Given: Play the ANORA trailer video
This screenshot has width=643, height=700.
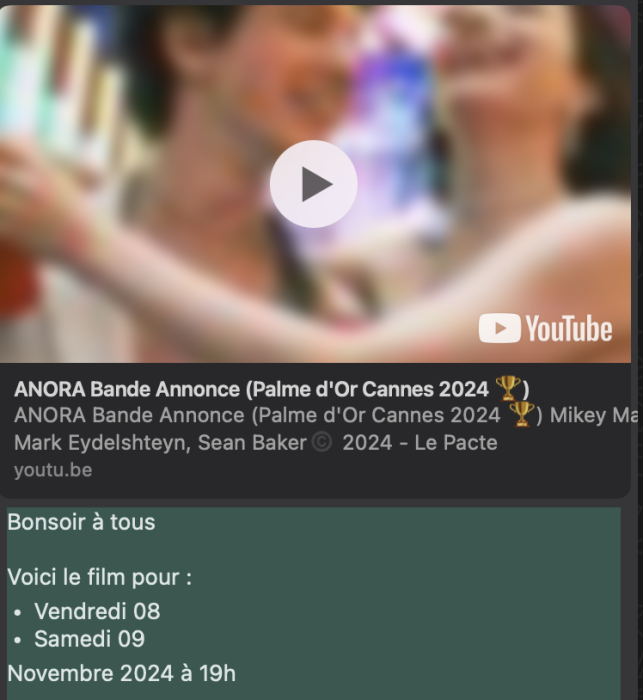Looking at the screenshot, I should [x=314, y=184].
